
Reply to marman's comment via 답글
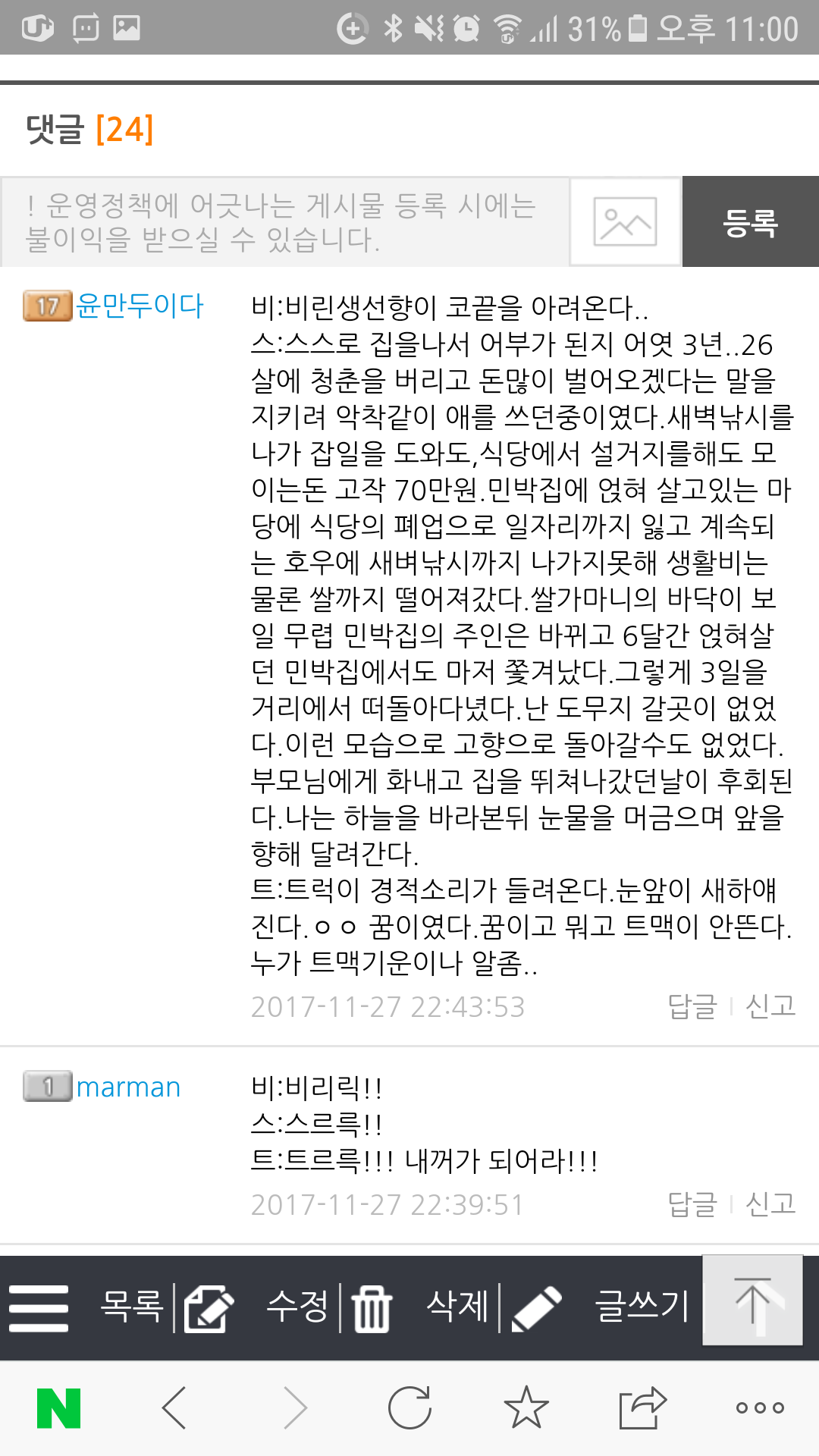click(x=692, y=1203)
